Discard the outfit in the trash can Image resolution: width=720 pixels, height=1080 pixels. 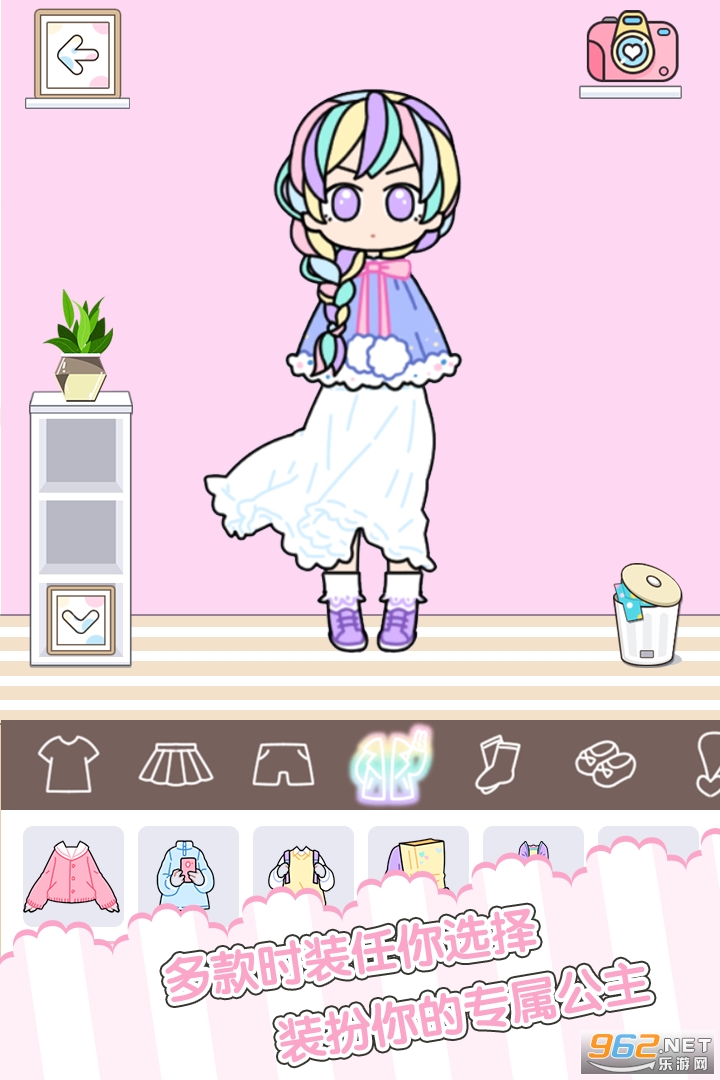pyautogui.click(x=647, y=615)
